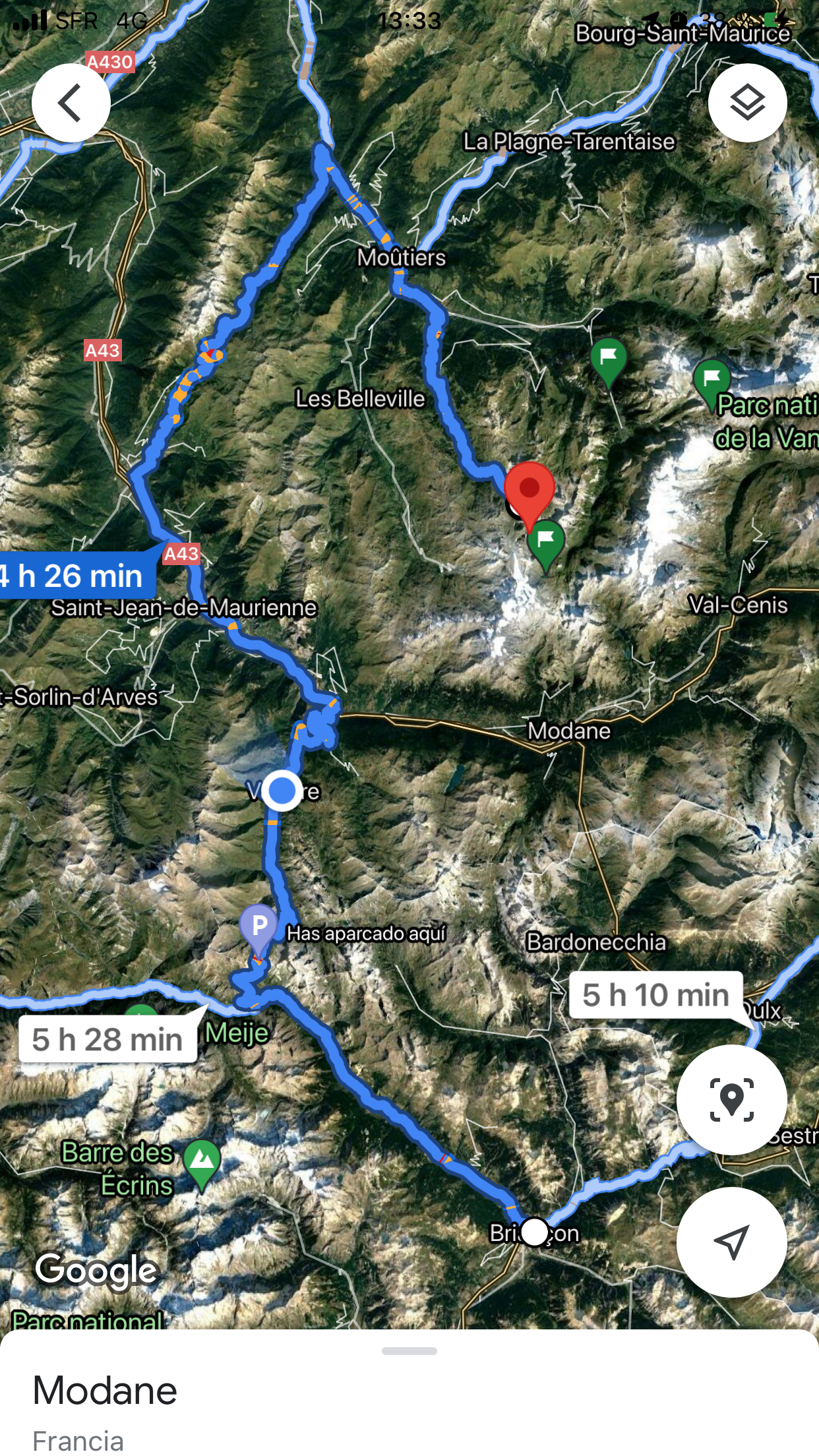Open the map layers selector
Screen dimensions: 819x1456
click(x=747, y=103)
